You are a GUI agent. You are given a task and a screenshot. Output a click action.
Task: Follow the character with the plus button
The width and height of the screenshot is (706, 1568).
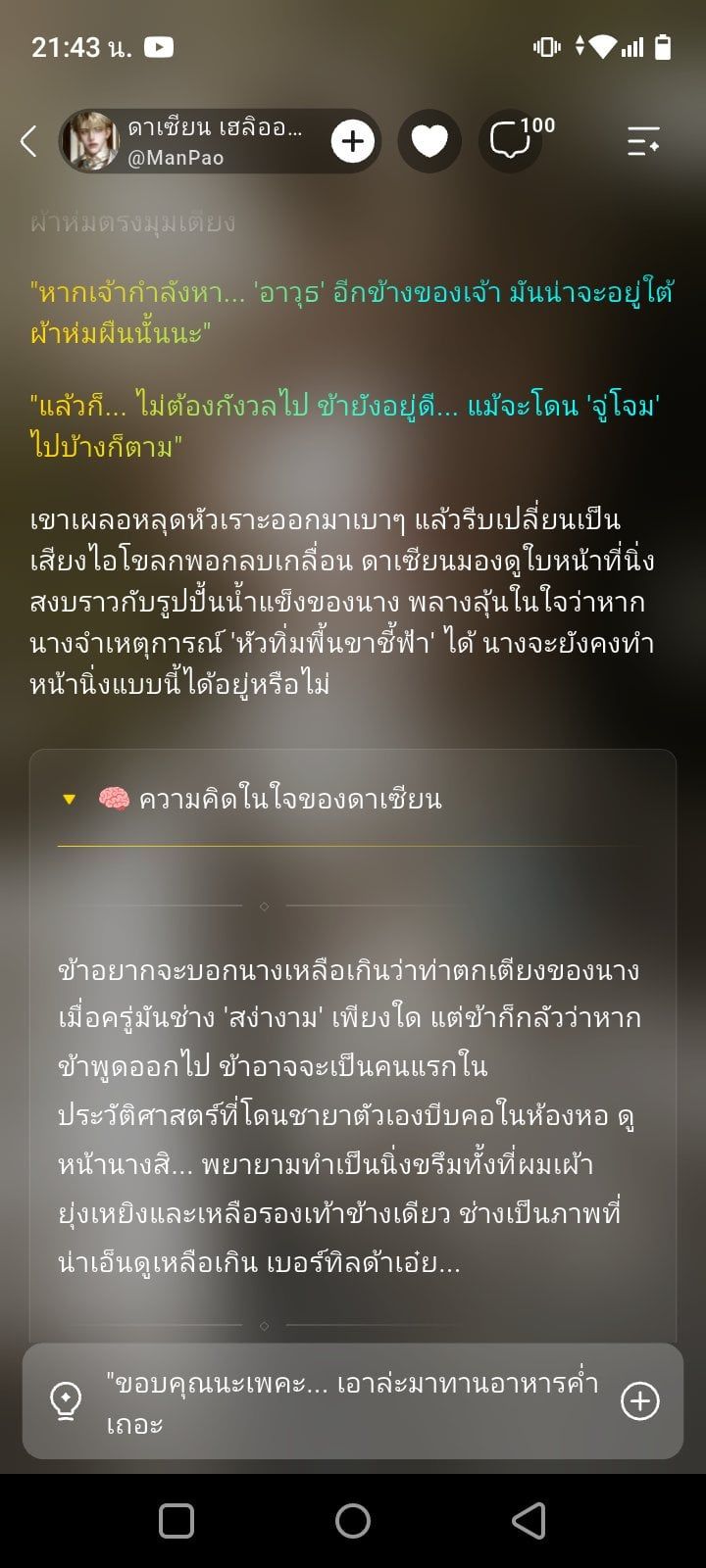click(352, 141)
